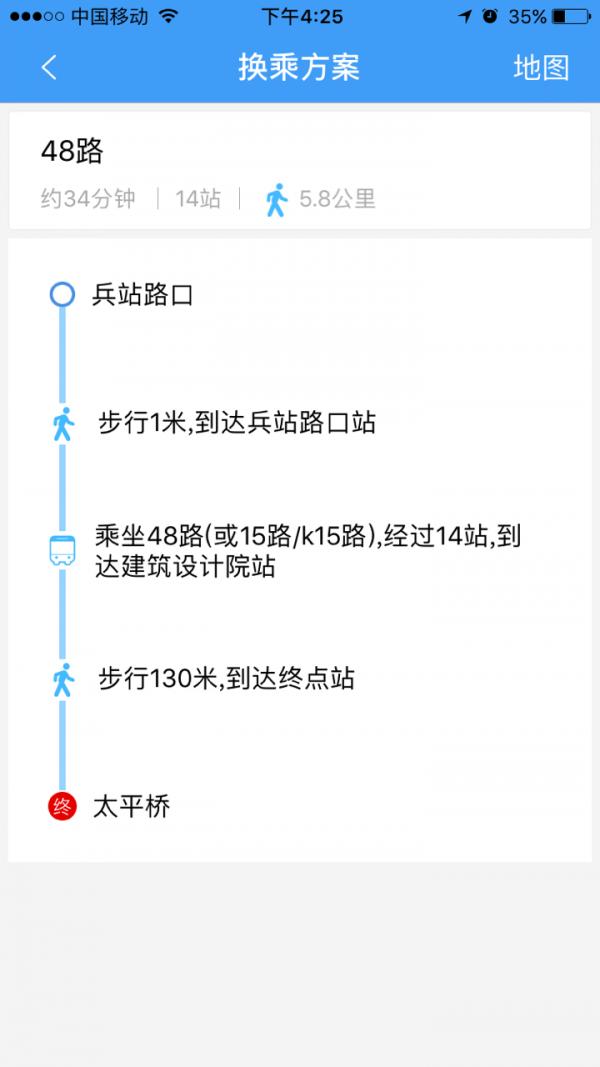Open the 地图 map view
Image resolution: width=600 pixels, height=1067 pixels.
tap(541, 67)
